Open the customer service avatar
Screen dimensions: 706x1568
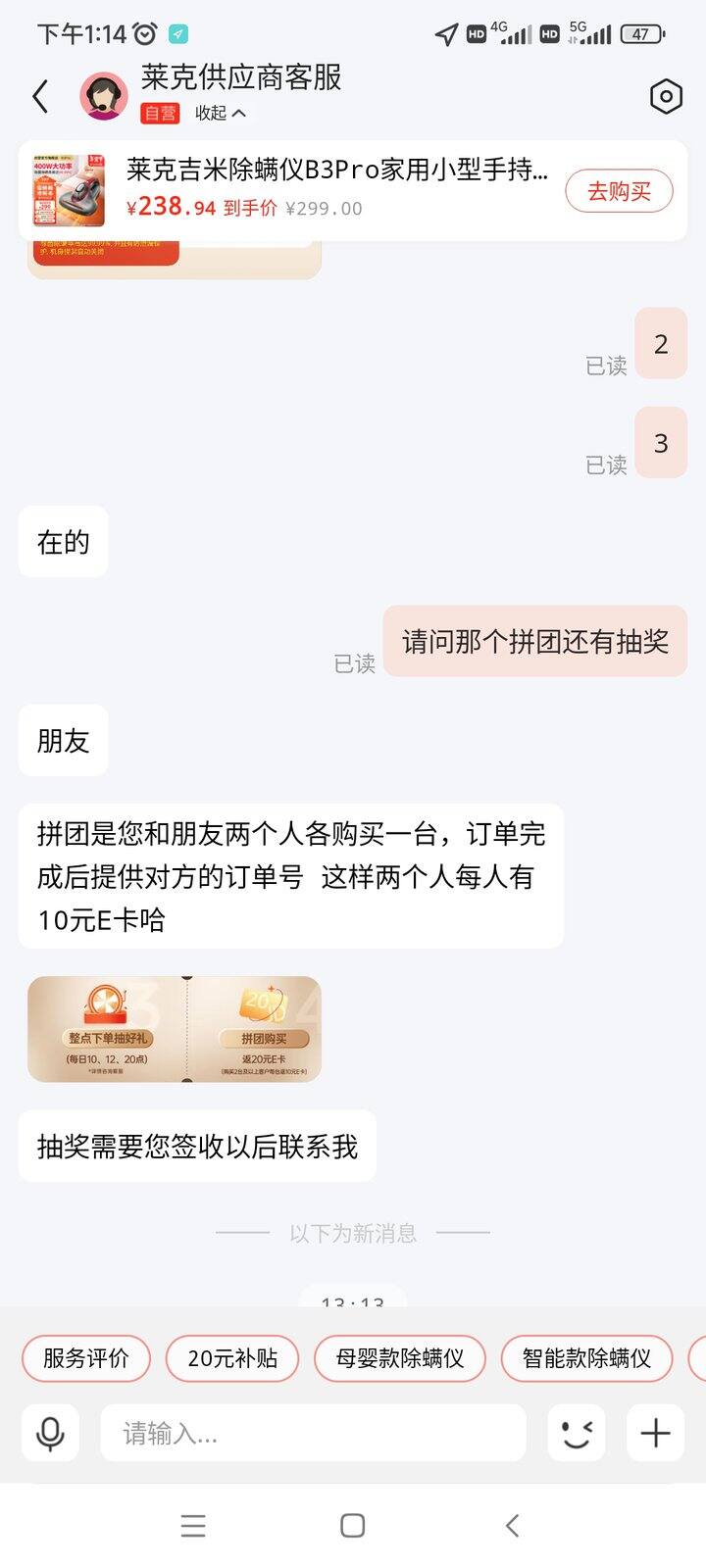[x=104, y=96]
